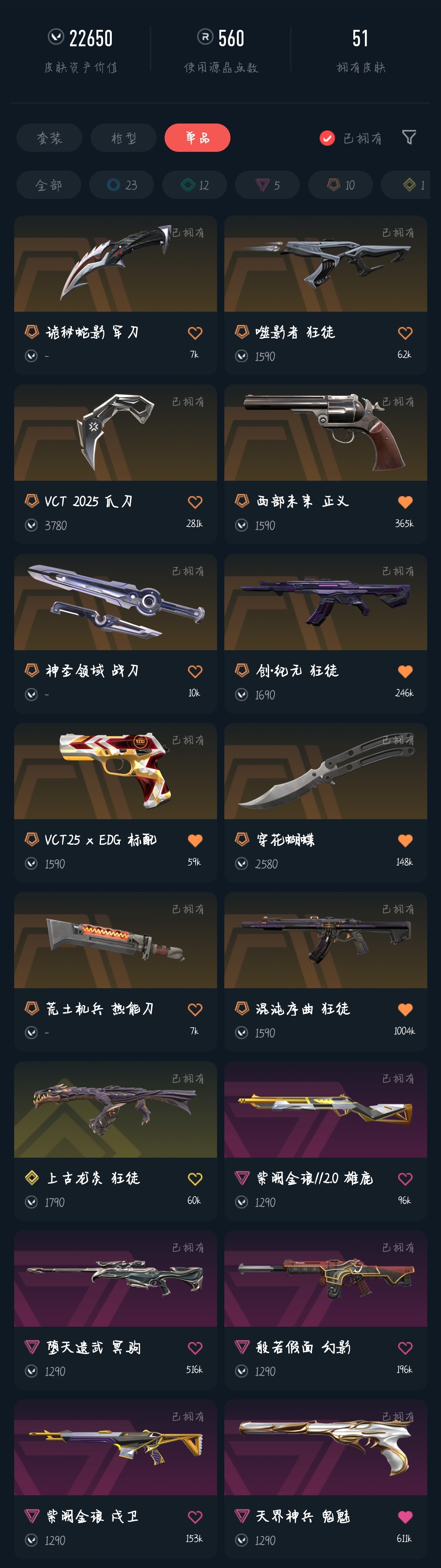The height and width of the screenshot is (1568, 441).
Task: Like the 般若假面 幻影 skin
Action: (405, 1348)
